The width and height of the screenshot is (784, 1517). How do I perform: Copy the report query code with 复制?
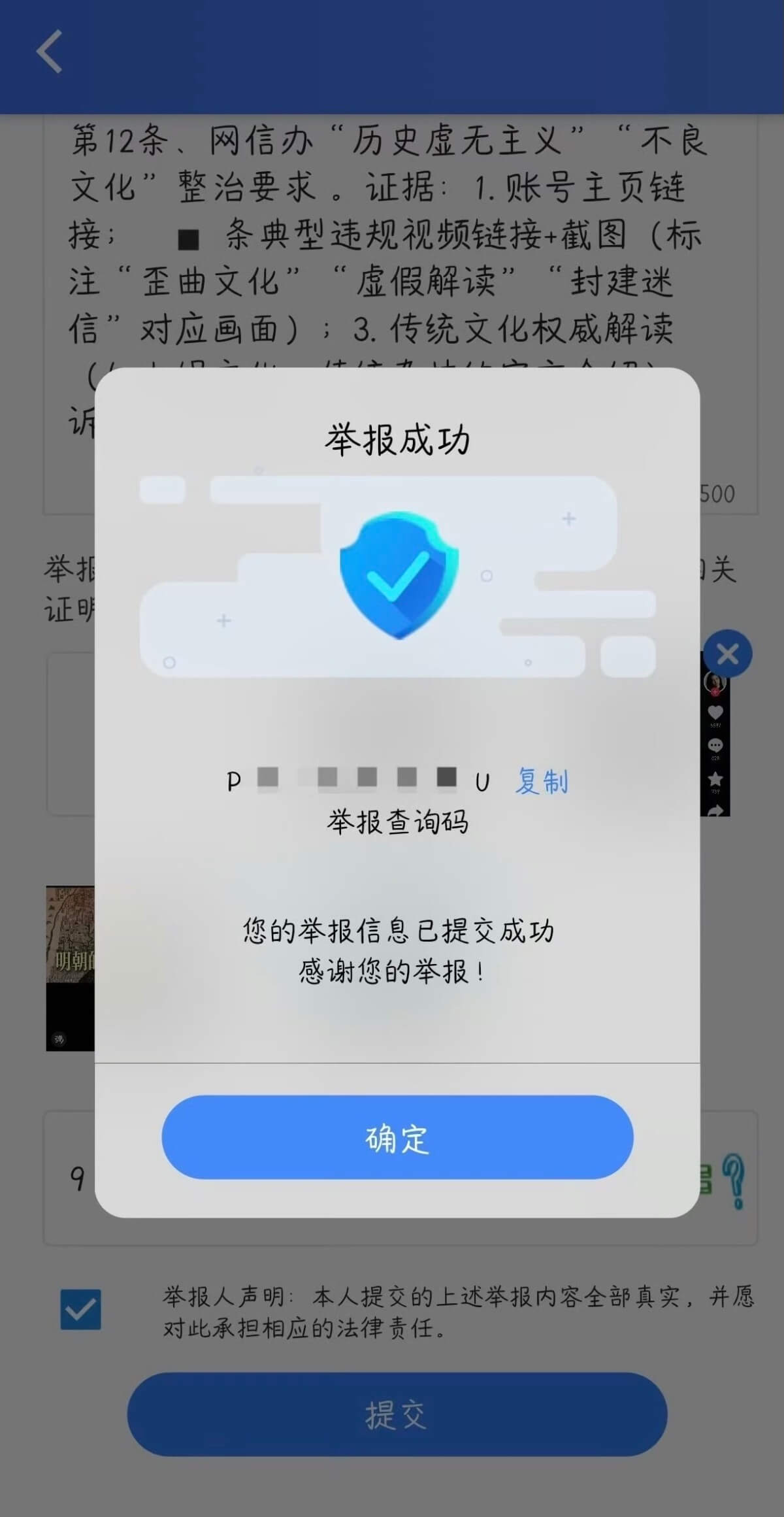point(542,782)
